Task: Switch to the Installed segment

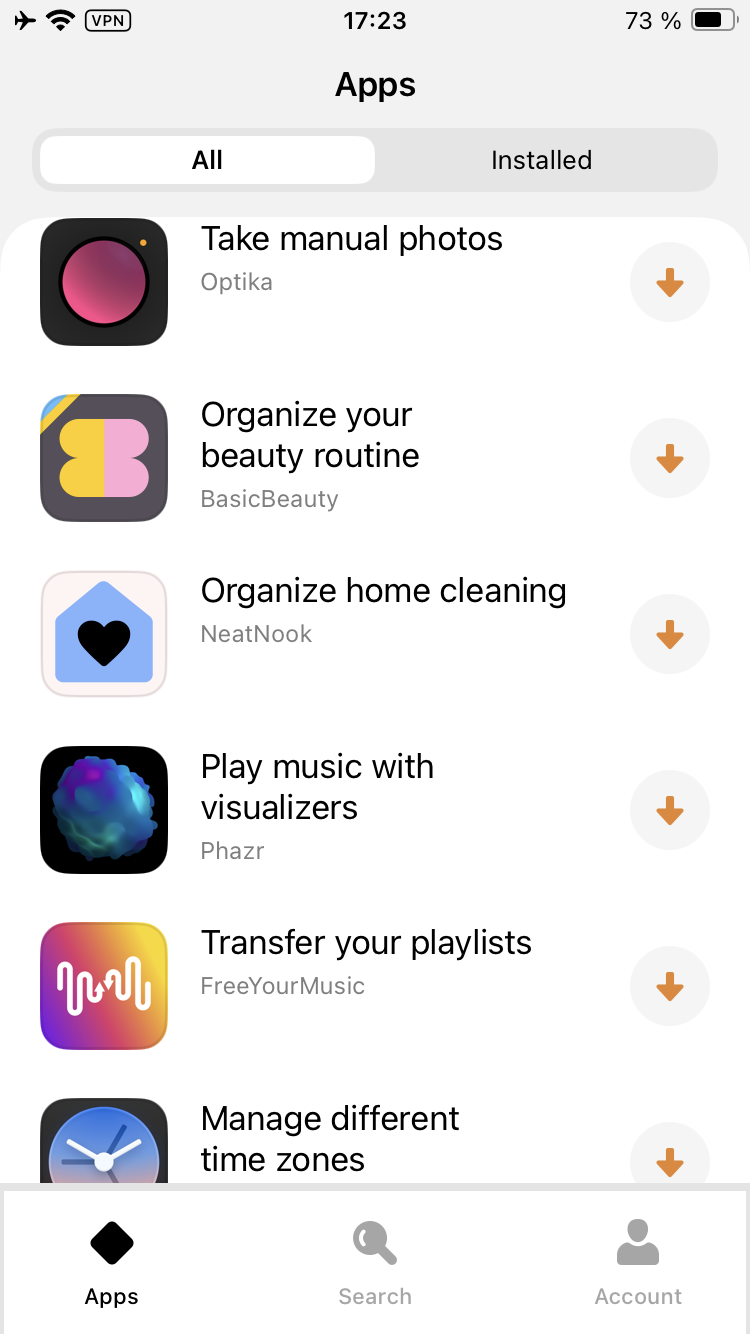Action: coord(541,160)
